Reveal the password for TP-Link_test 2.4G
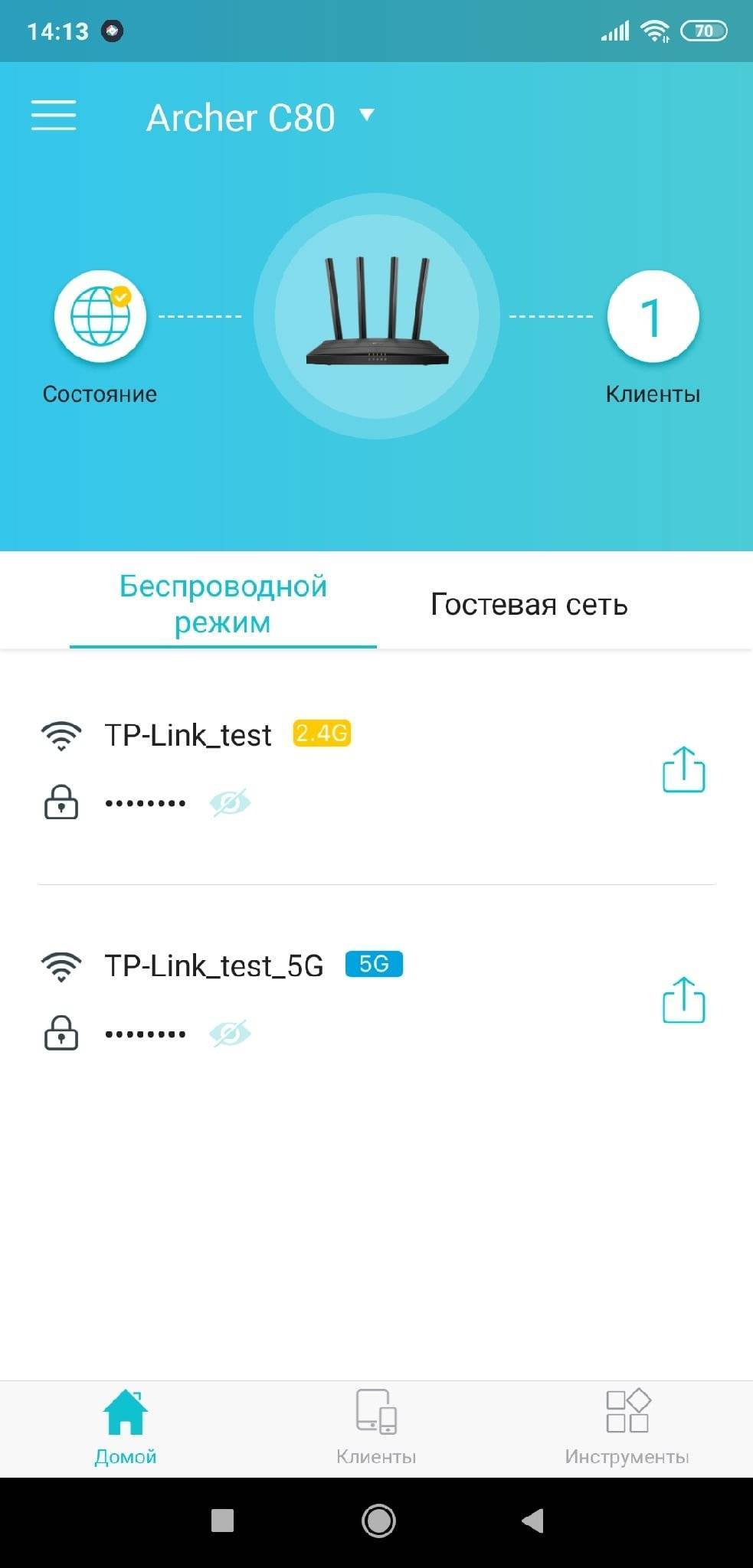 click(230, 803)
